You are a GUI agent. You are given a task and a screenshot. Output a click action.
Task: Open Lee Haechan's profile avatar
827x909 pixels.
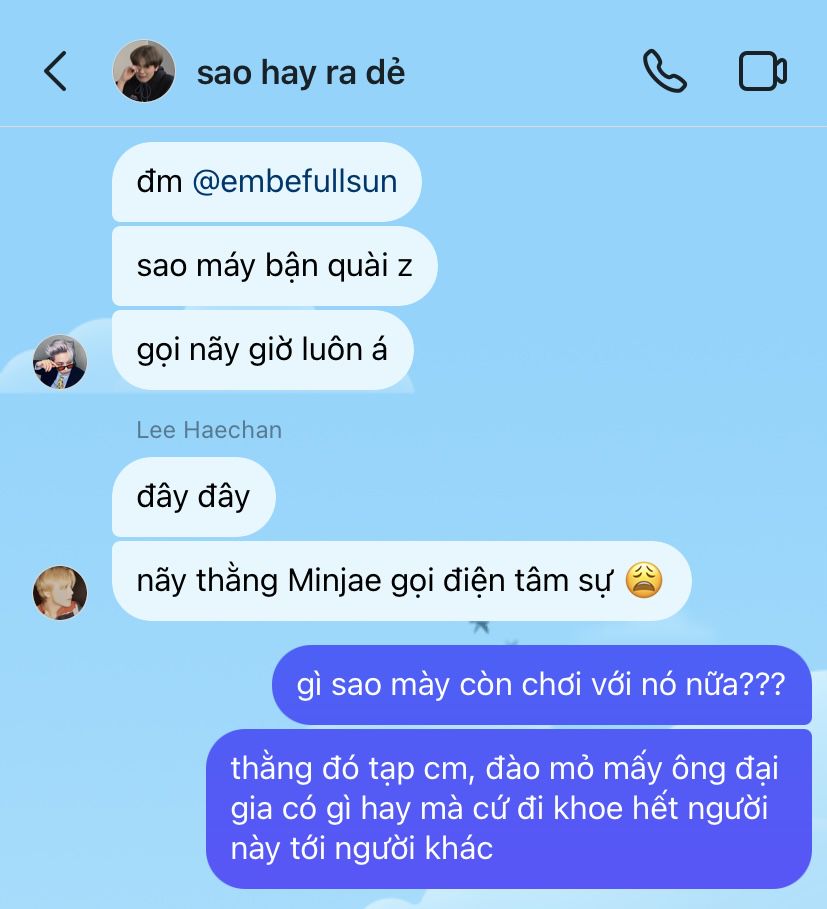tap(60, 592)
